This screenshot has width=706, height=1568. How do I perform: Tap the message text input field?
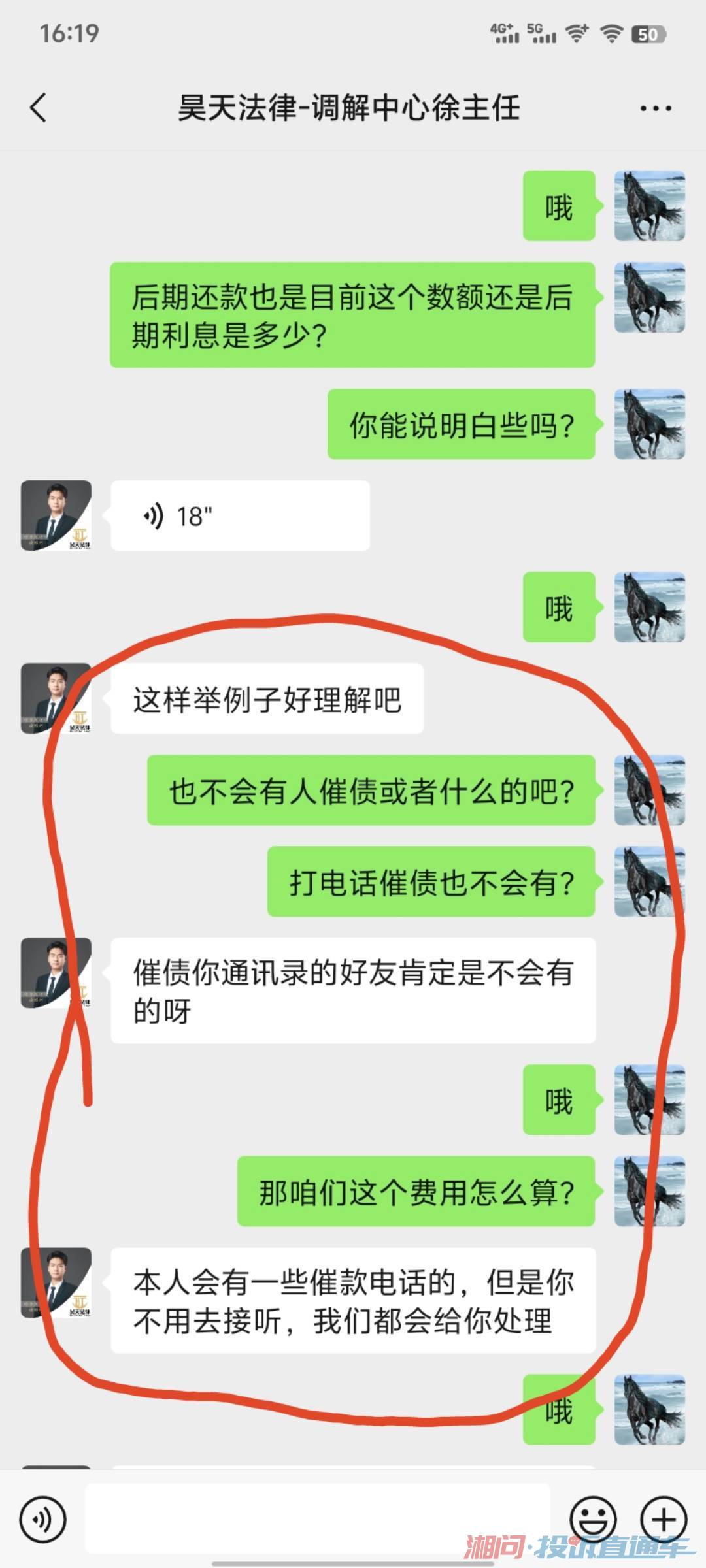(318, 1518)
